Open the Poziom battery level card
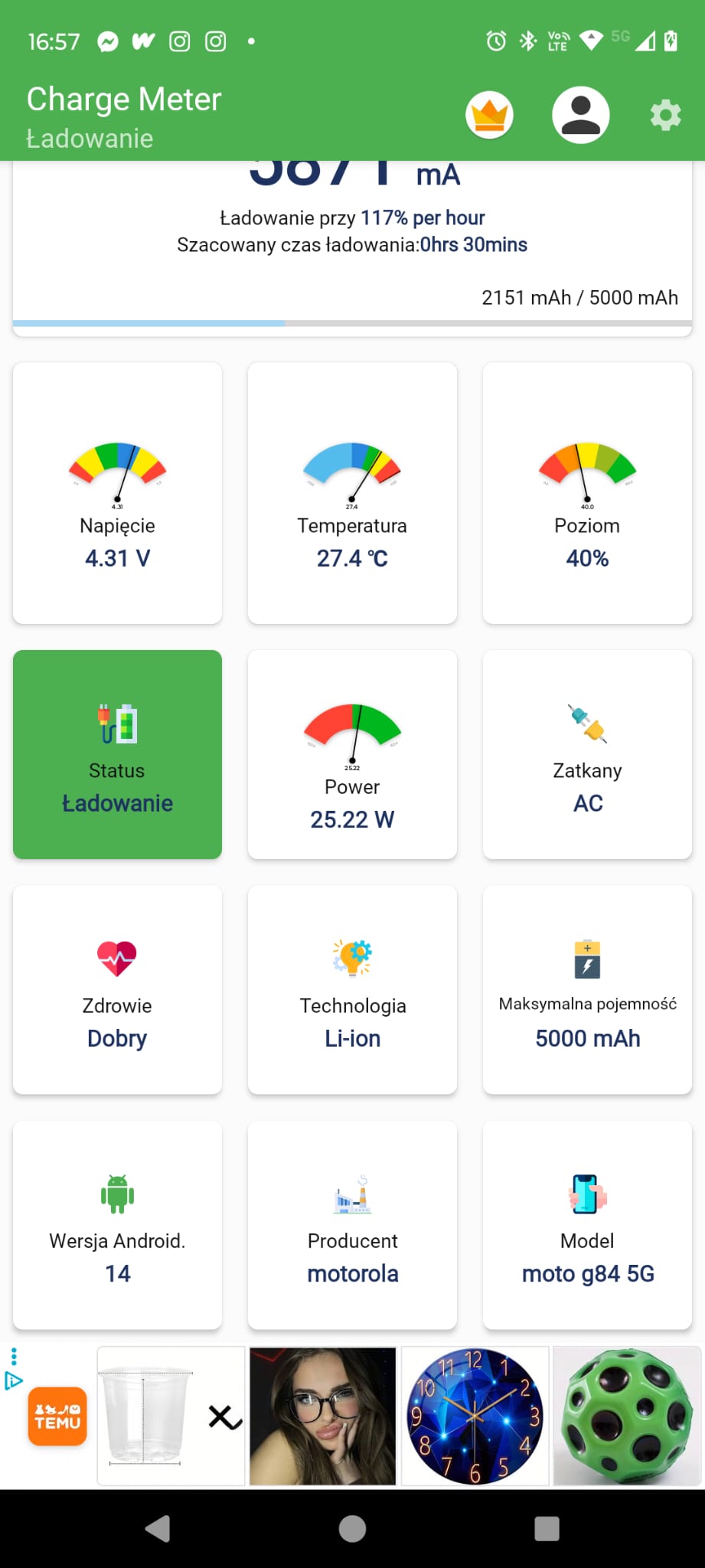705x1568 pixels. pos(587,493)
